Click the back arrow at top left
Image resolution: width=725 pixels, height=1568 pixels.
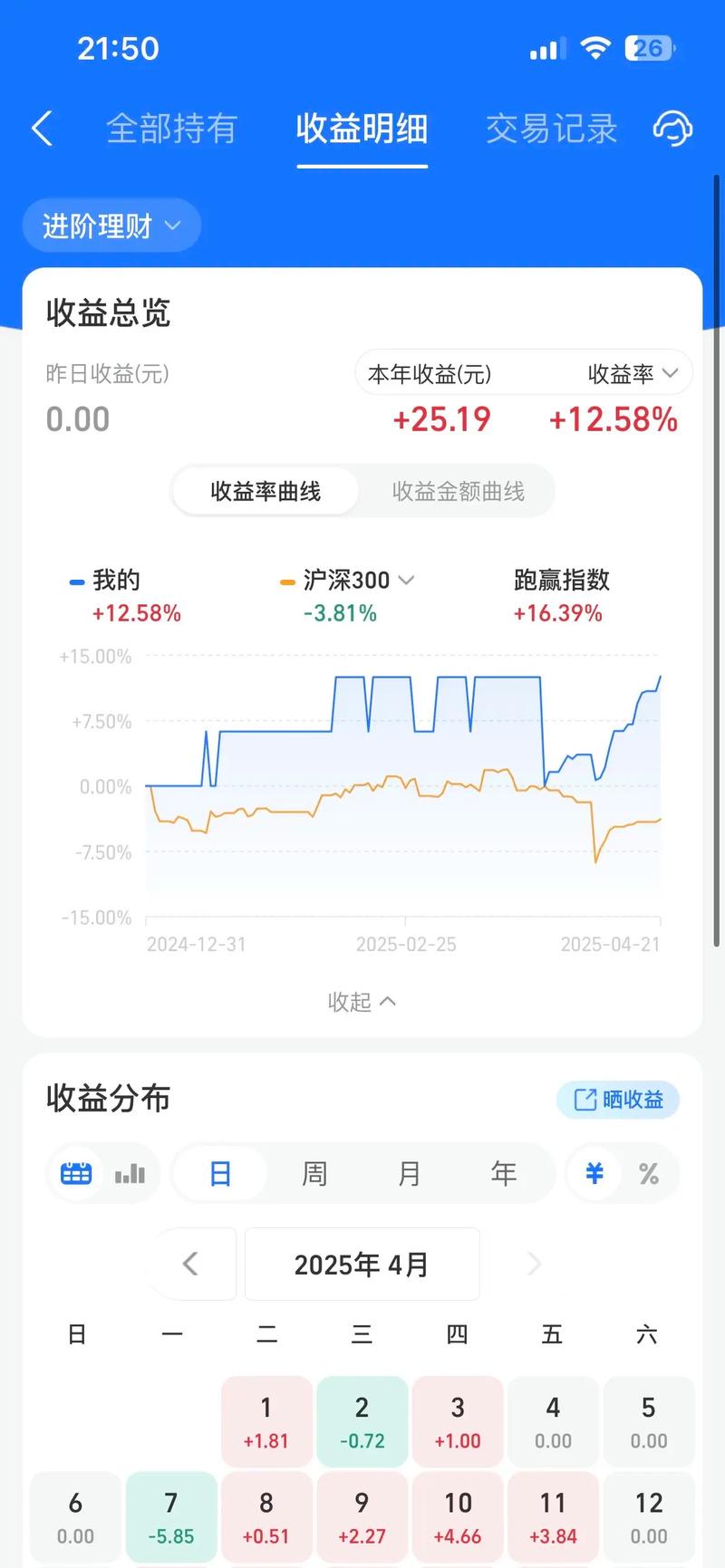(x=42, y=129)
